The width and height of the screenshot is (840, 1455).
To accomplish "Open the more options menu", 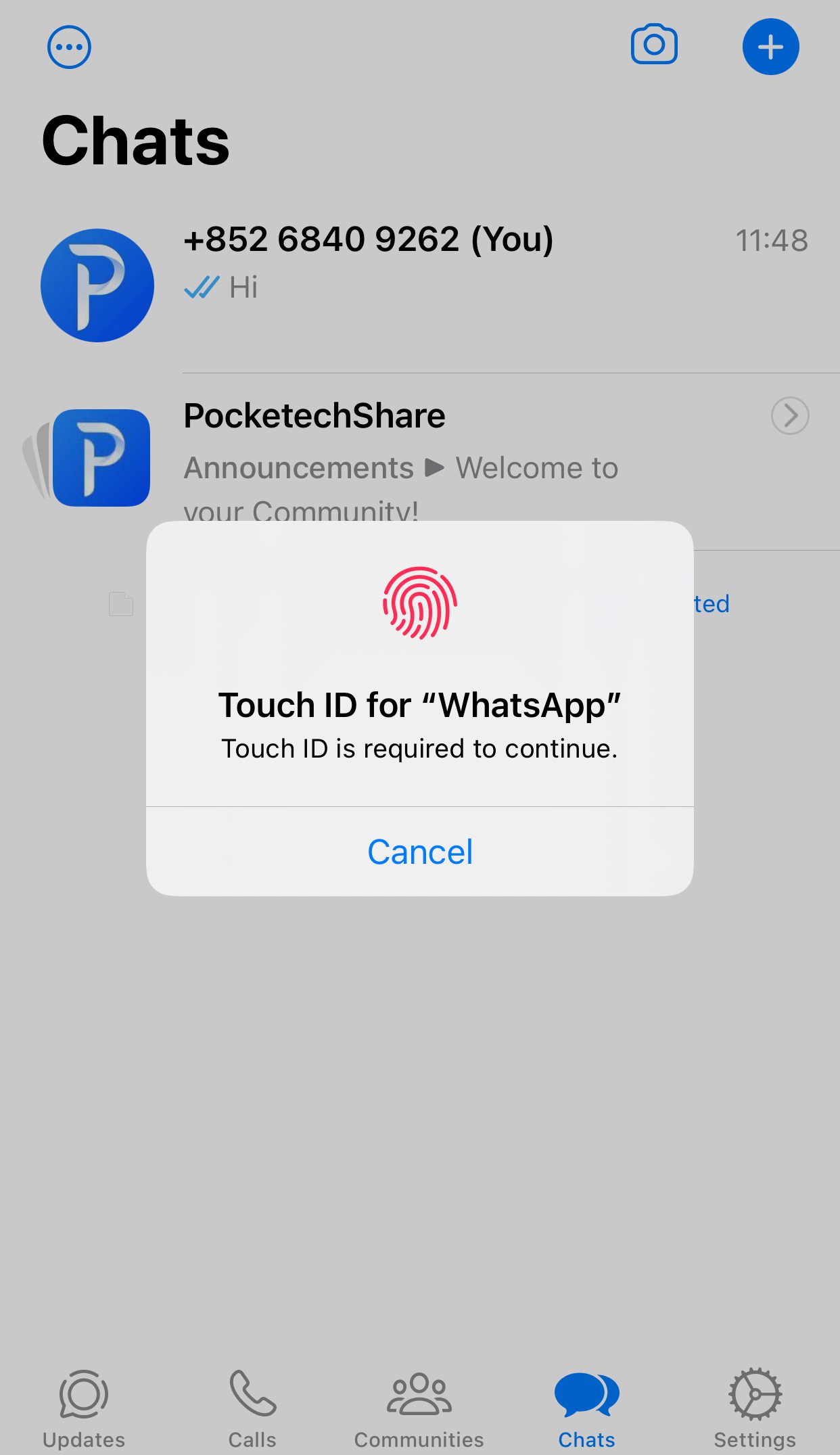I will coord(69,47).
